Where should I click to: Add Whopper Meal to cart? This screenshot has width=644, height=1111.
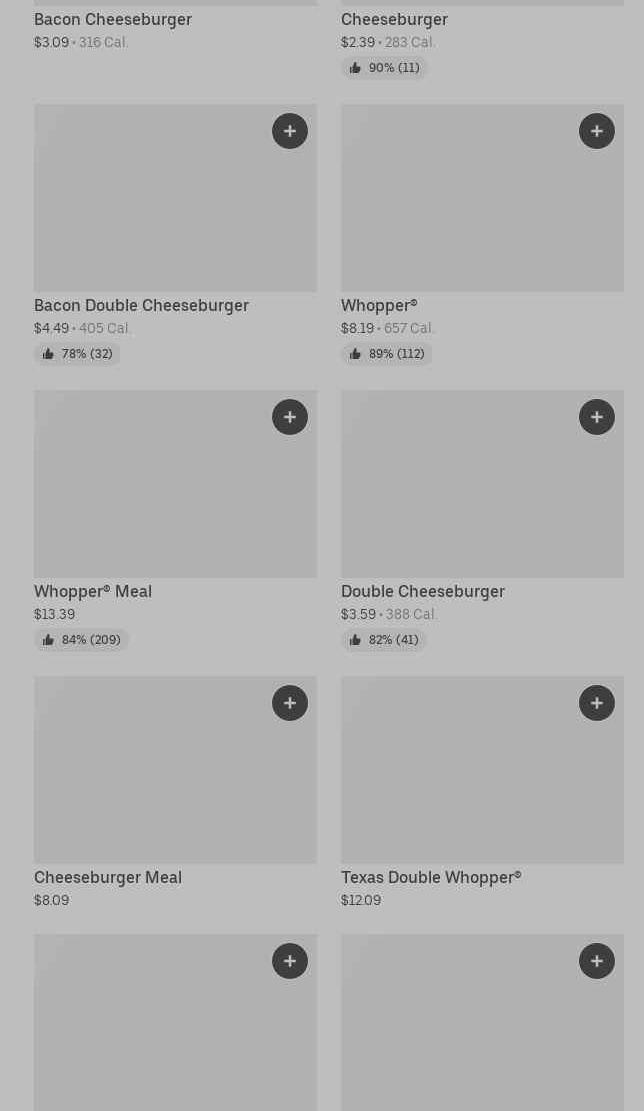pyautogui.click(x=290, y=417)
